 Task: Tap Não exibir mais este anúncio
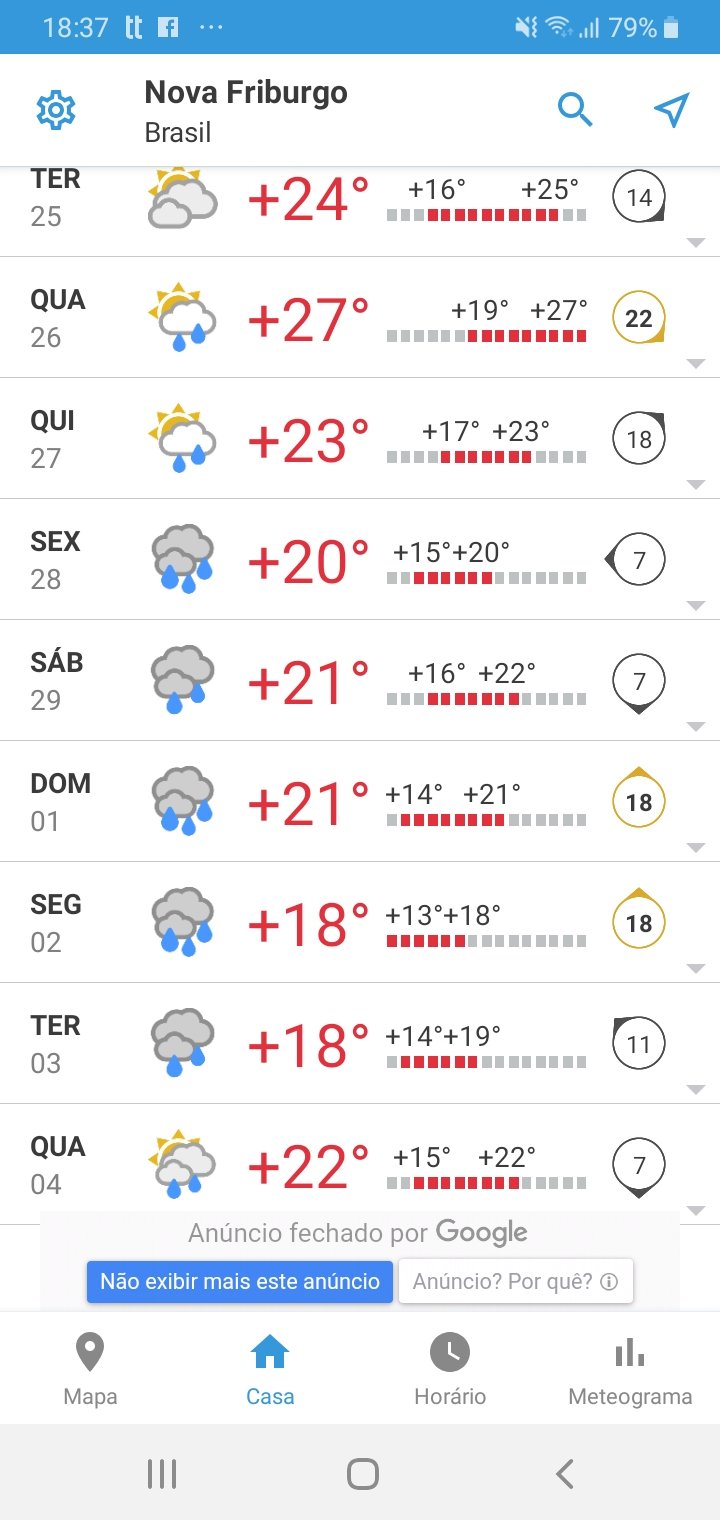[x=240, y=1281]
